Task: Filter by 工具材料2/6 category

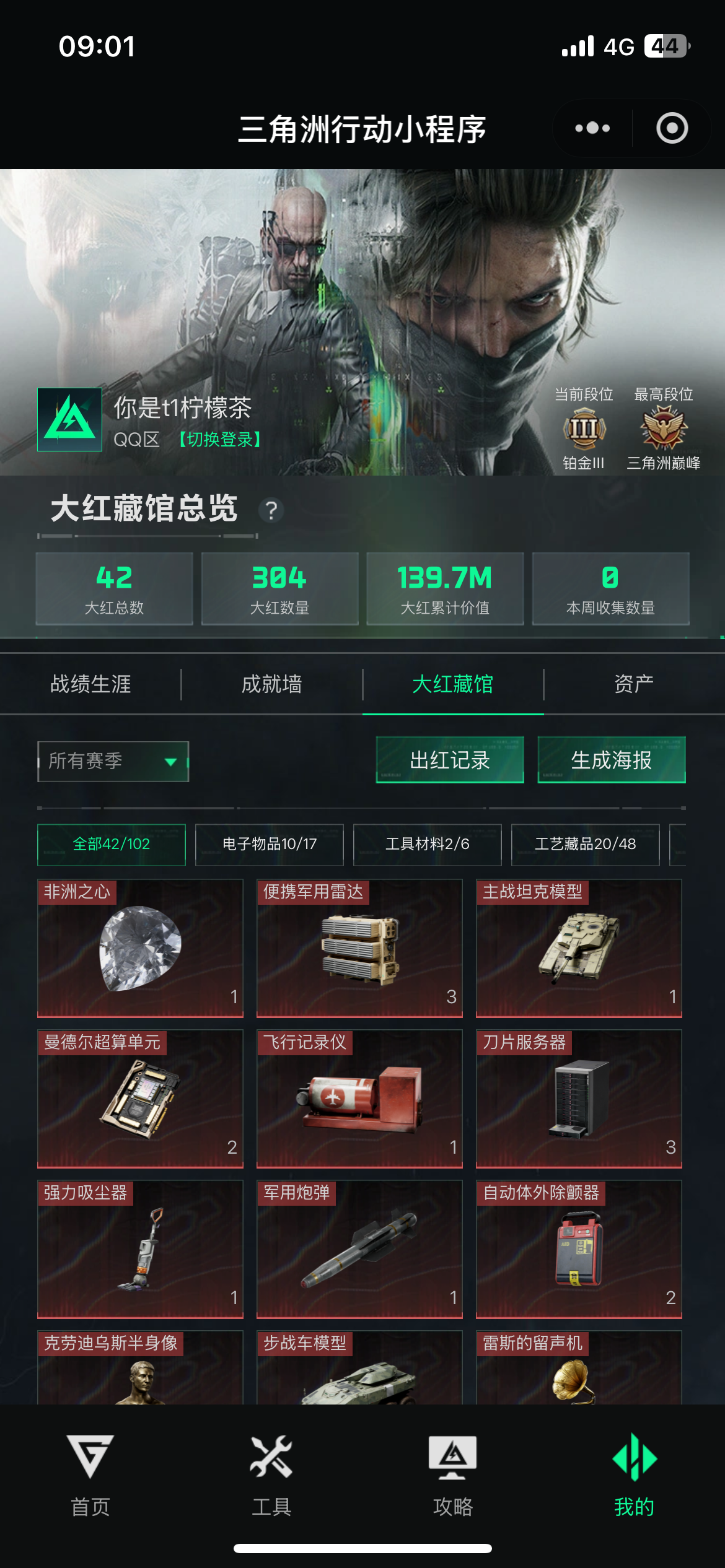Action: (x=428, y=844)
